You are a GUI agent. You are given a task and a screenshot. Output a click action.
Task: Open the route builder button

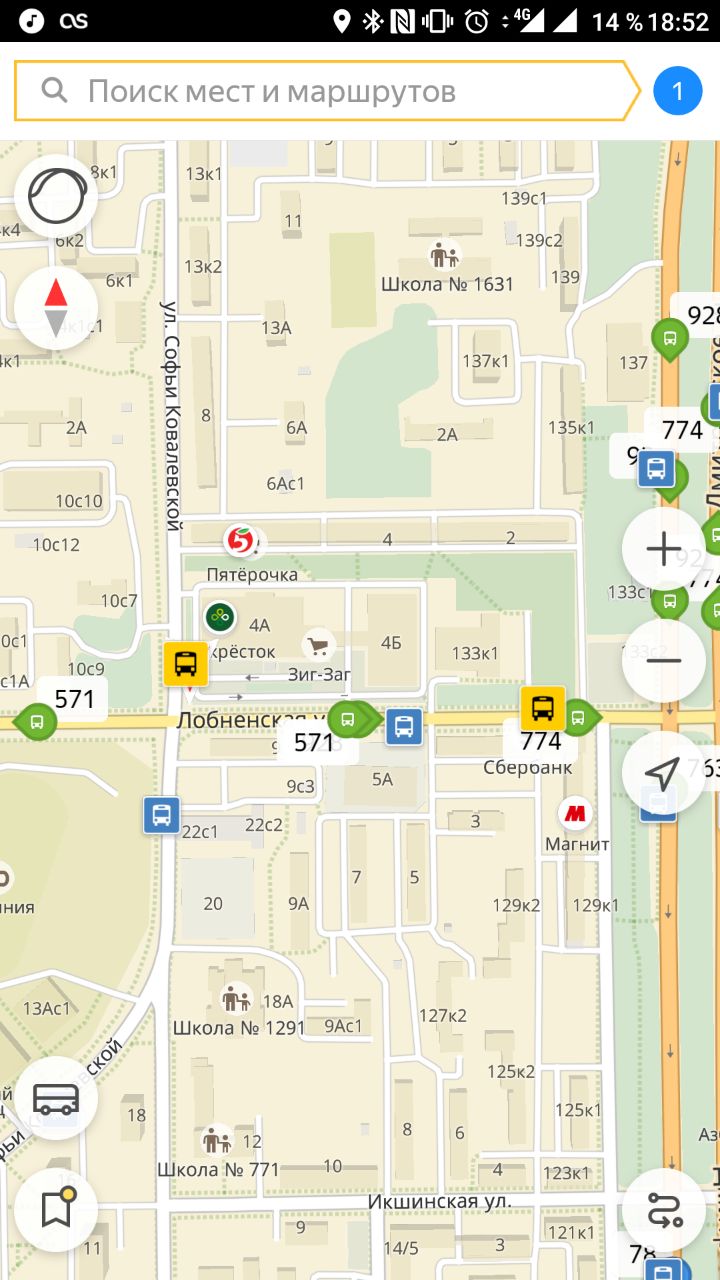[x=663, y=1210]
